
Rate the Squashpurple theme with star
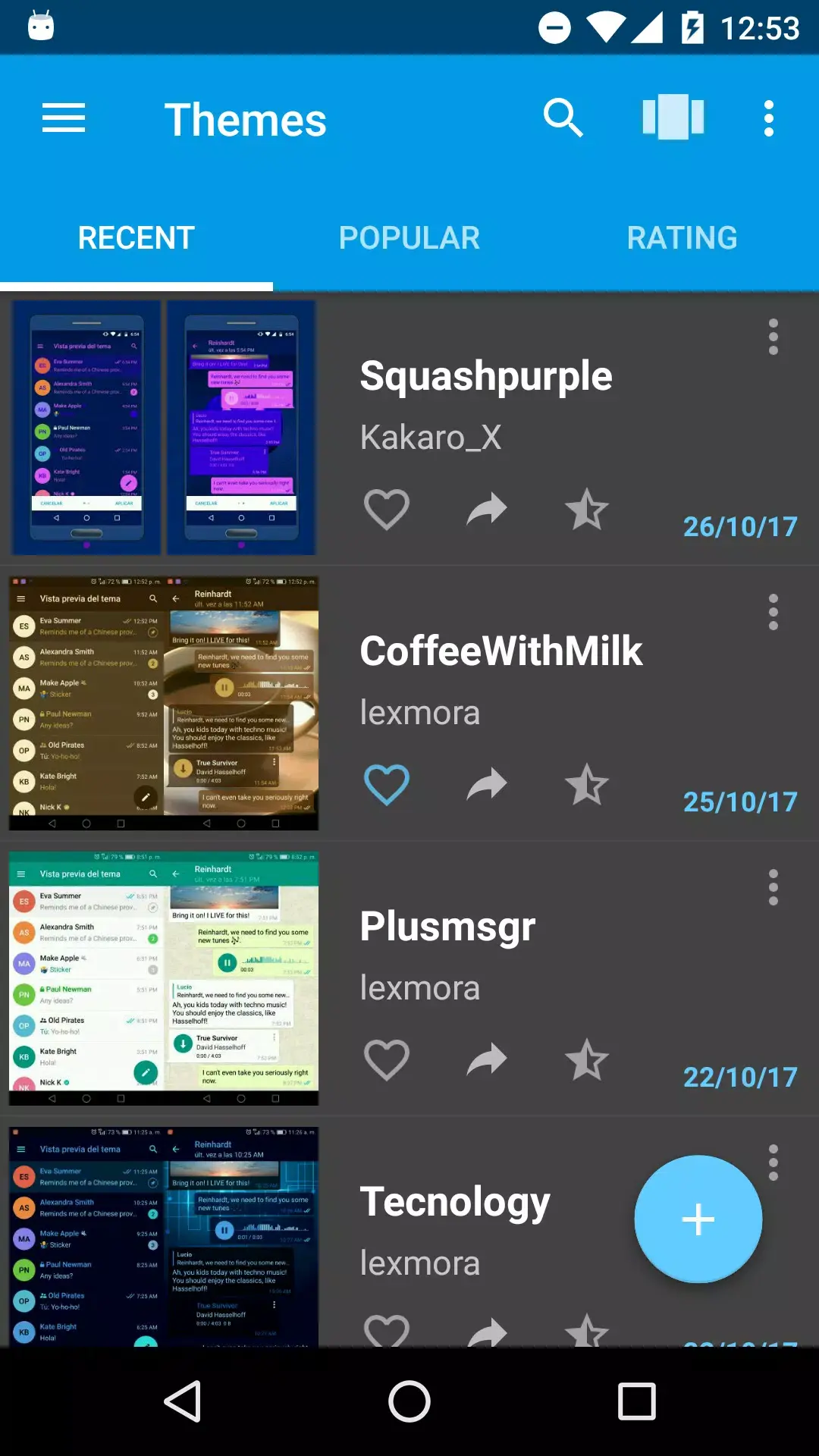[x=586, y=509]
